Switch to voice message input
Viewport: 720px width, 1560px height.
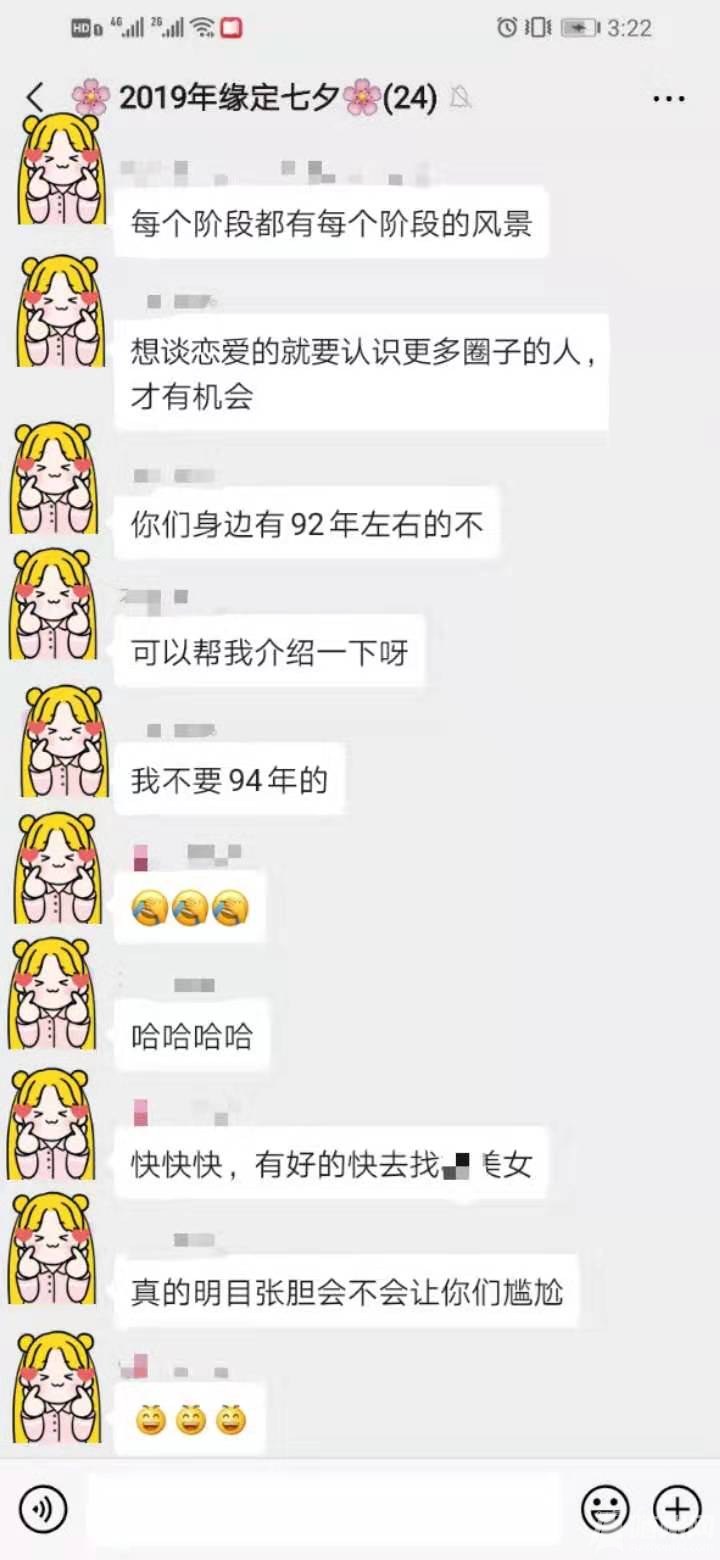[x=43, y=1509]
